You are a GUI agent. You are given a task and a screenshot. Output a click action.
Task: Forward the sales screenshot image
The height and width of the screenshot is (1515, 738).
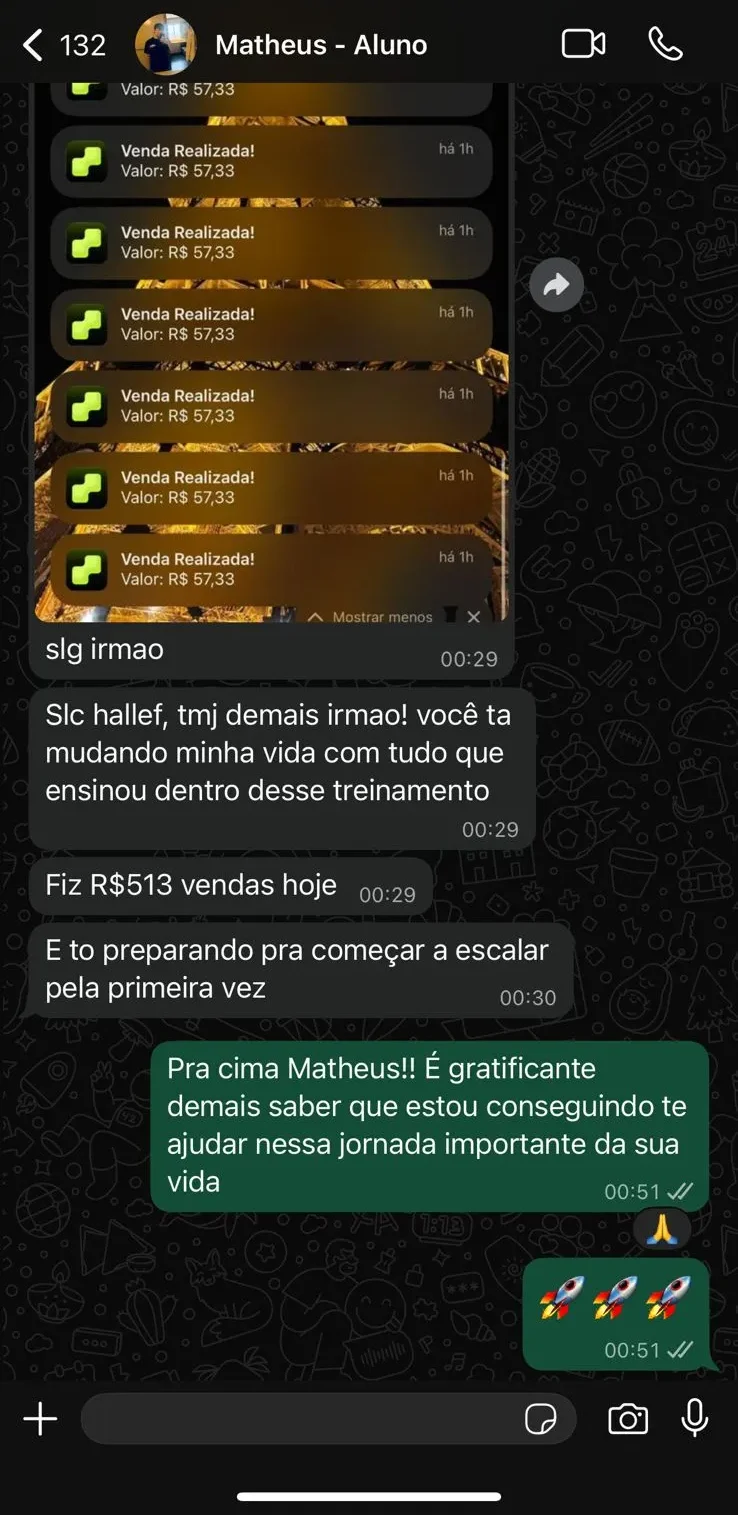pyautogui.click(x=556, y=286)
